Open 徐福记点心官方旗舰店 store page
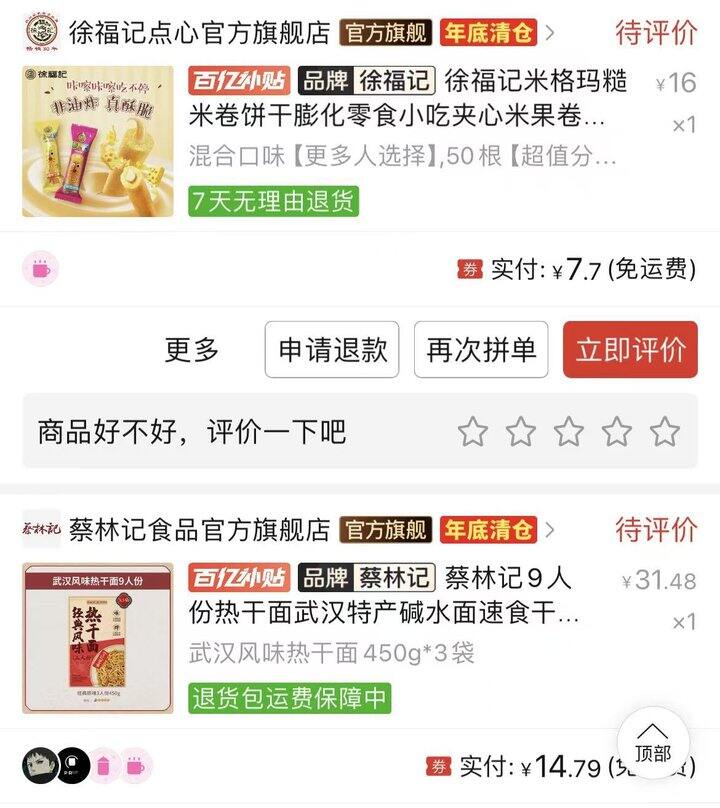 point(198,32)
